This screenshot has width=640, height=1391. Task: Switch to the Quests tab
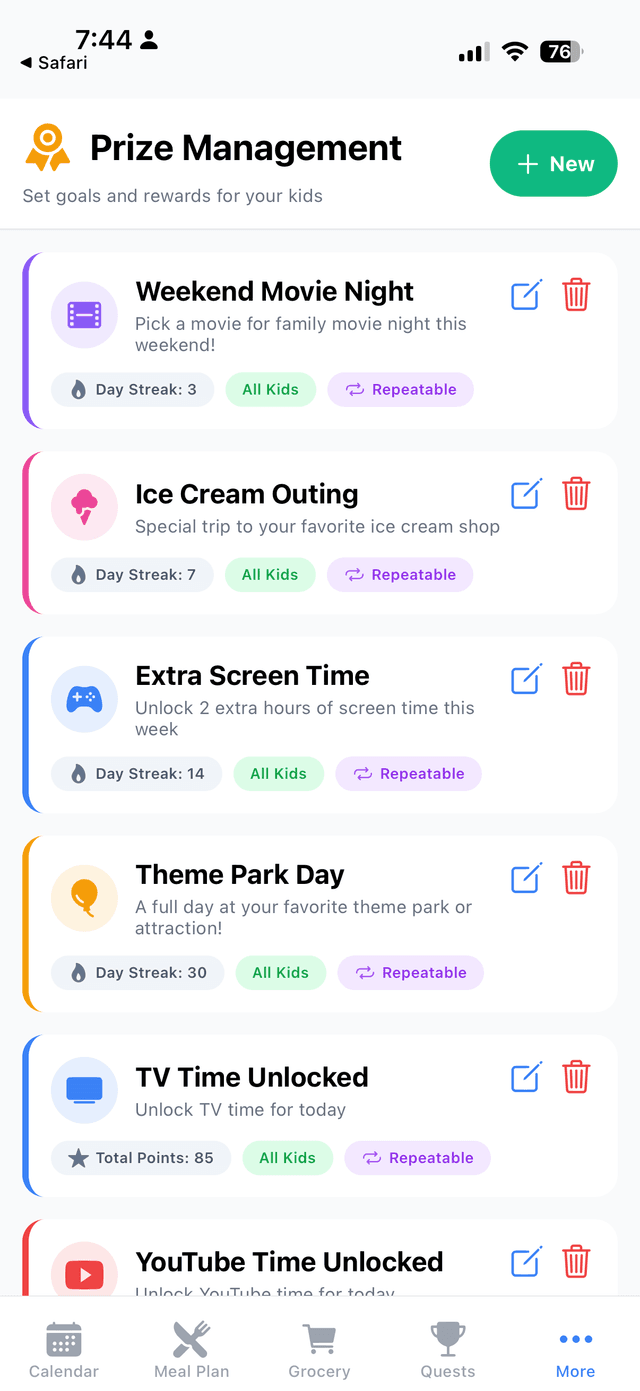pyautogui.click(x=447, y=1349)
